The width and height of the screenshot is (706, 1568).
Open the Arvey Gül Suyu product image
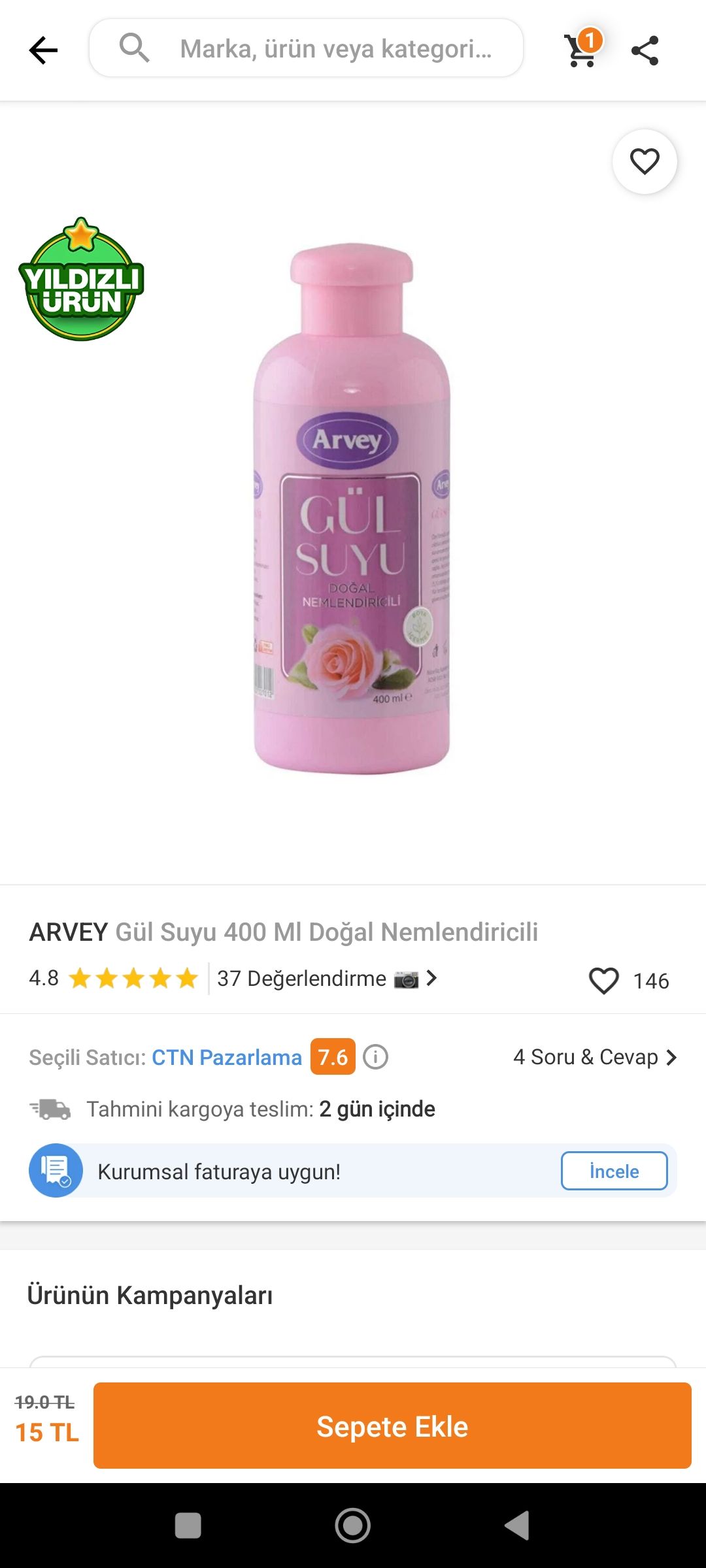coord(352,508)
